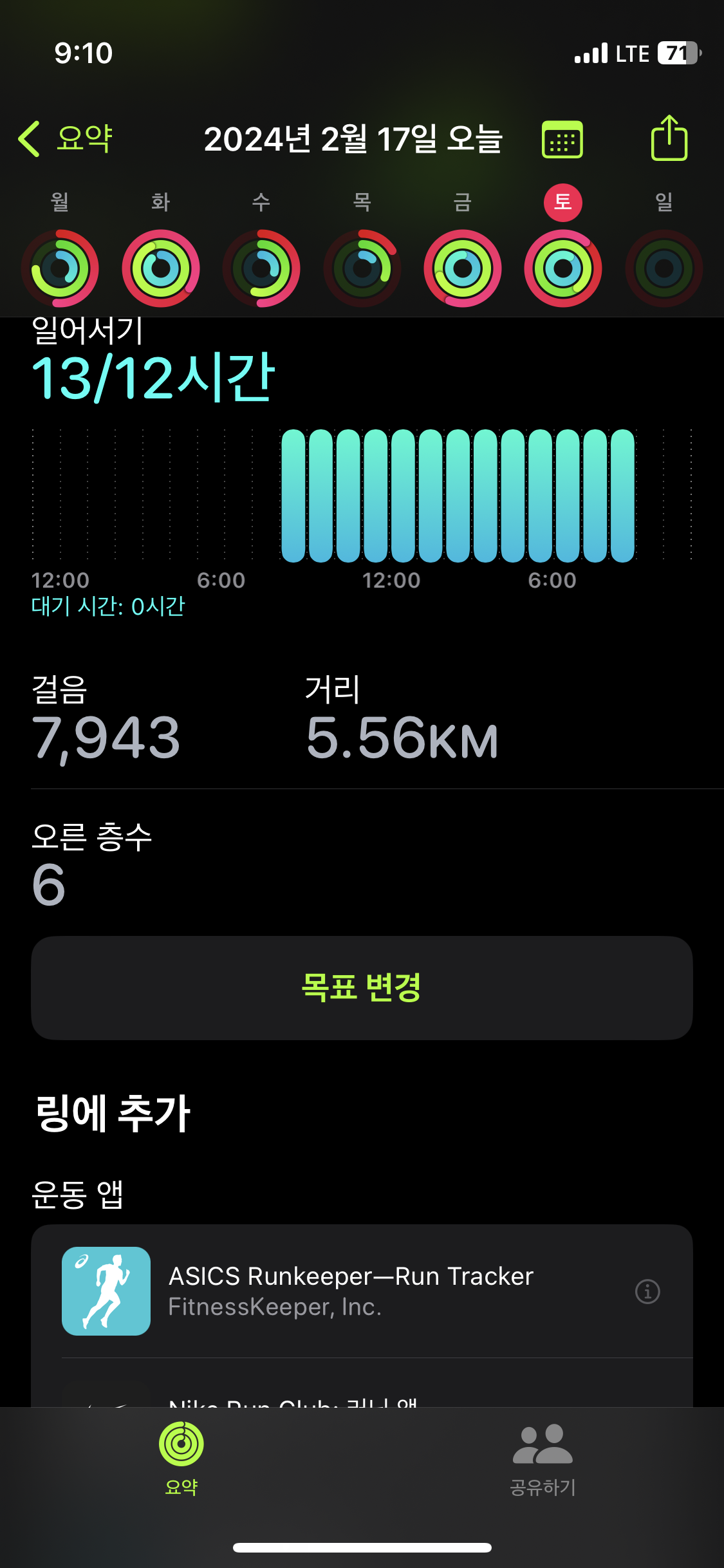This screenshot has height=1568, width=724.
Task: Select Friday (금) activity rings
Action: click(463, 268)
